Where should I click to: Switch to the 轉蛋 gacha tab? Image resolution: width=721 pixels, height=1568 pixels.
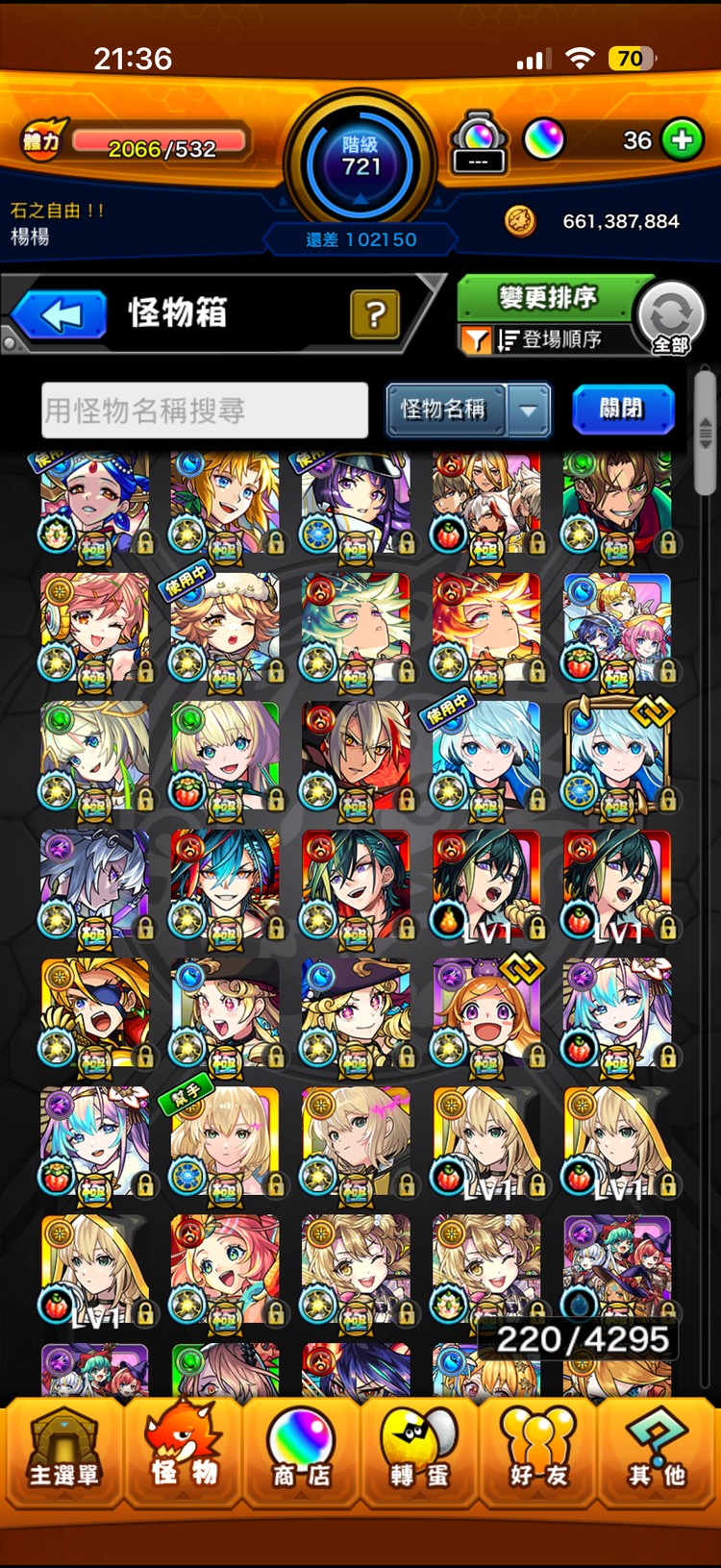[x=420, y=1452]
